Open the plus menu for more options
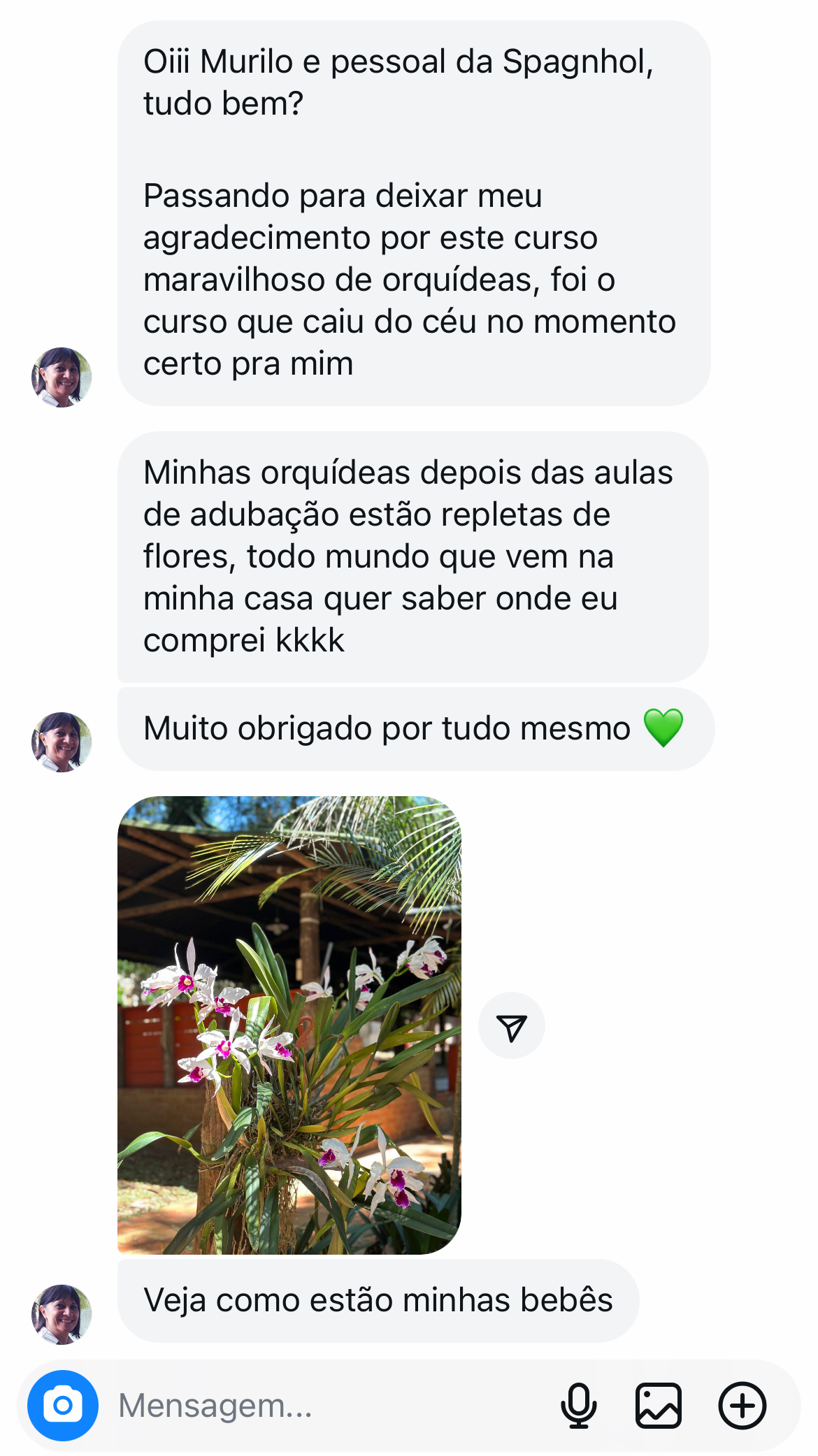This screenshot has width=818, height=1456. coord(742,1405)
